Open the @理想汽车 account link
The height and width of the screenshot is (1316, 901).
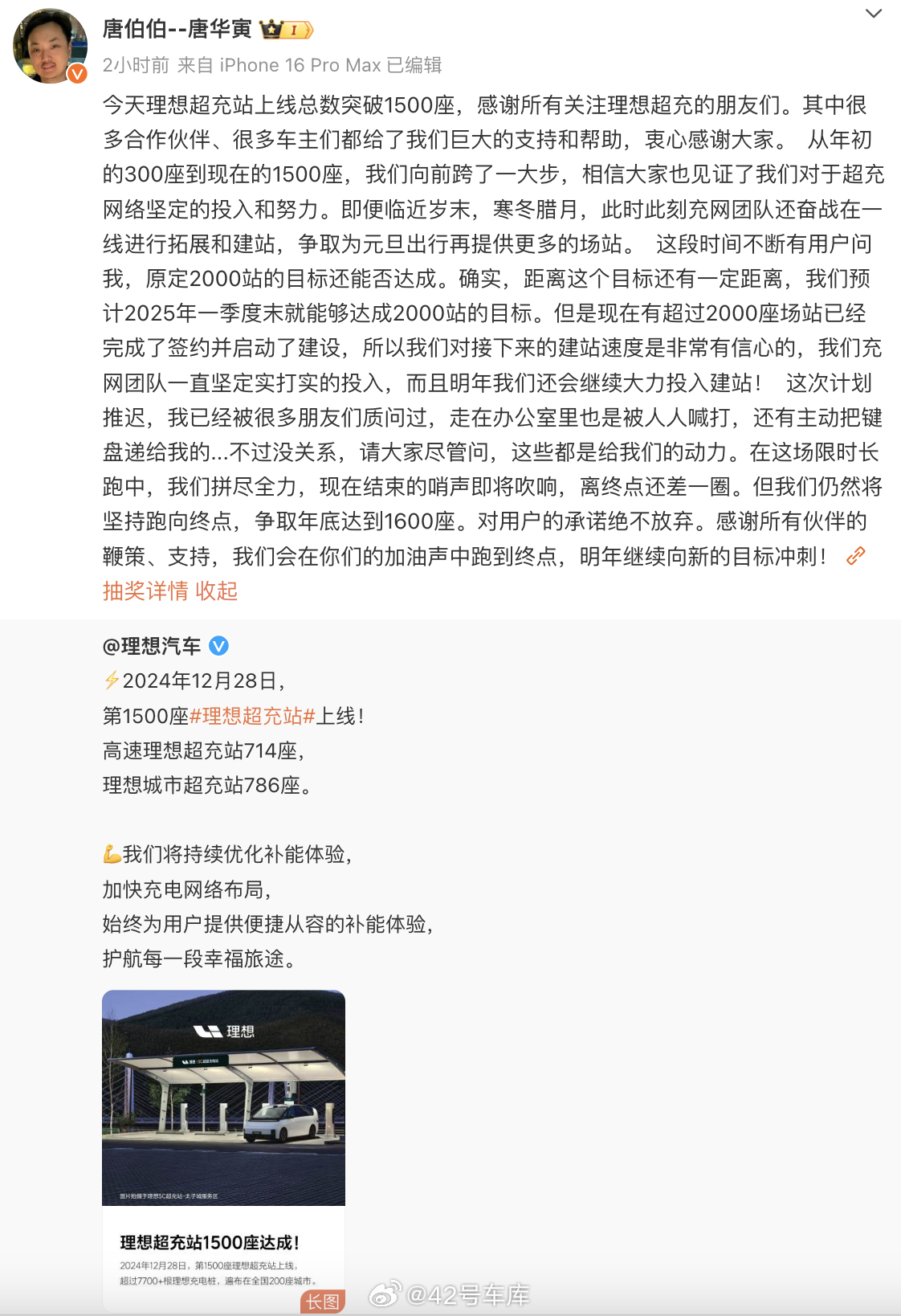click(x=152, y=646)
